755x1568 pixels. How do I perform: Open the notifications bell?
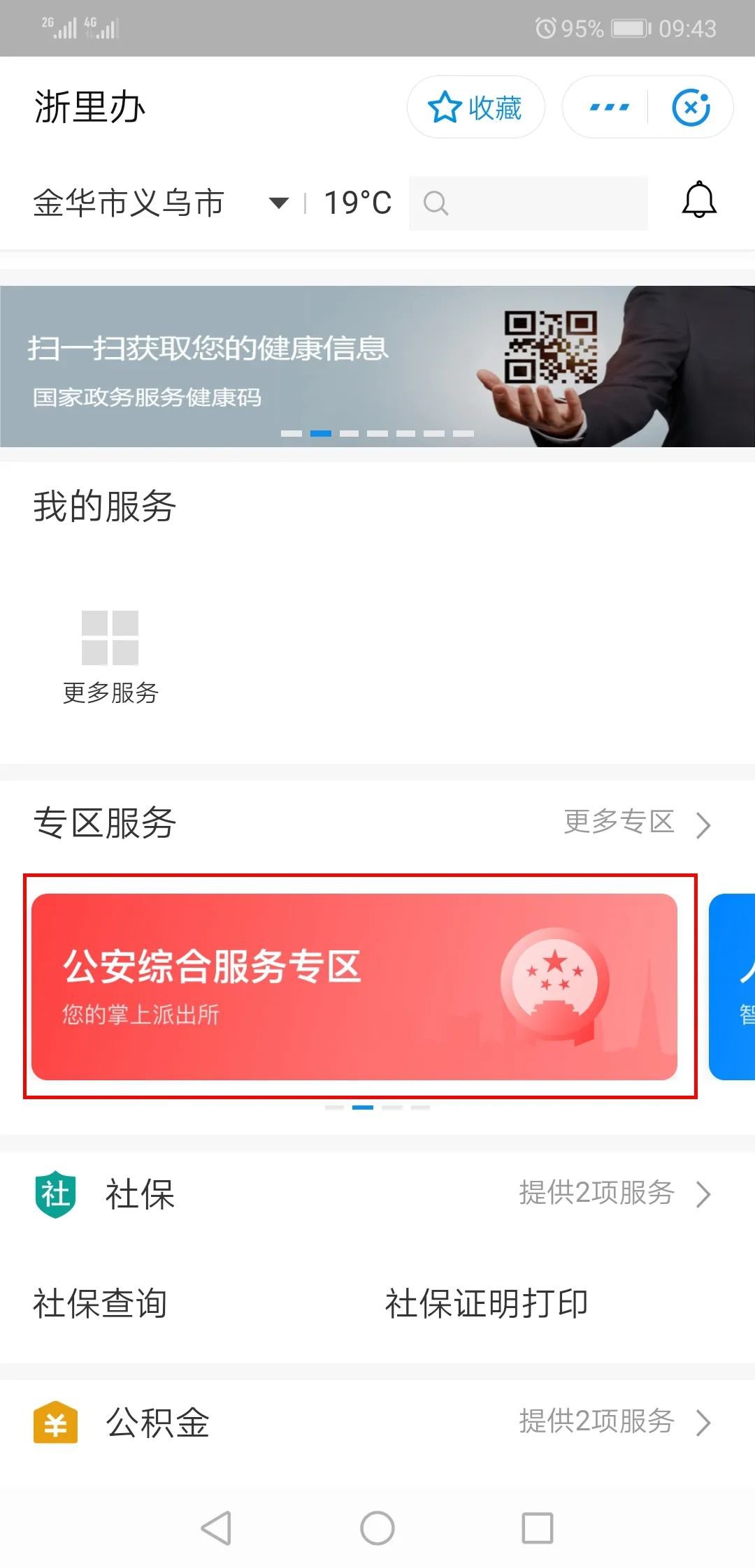[699, 201]
